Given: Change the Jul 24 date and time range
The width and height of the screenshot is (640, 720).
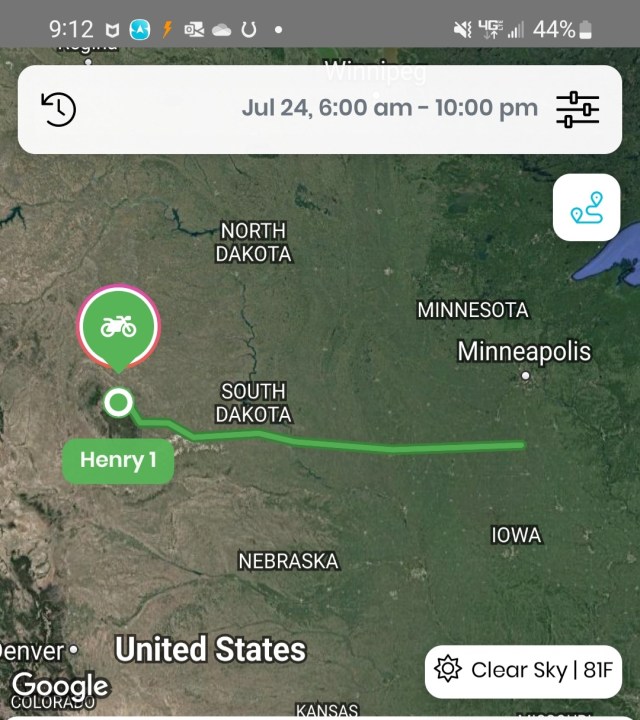Looking at the screenshot, I should (x=389, y=108).
